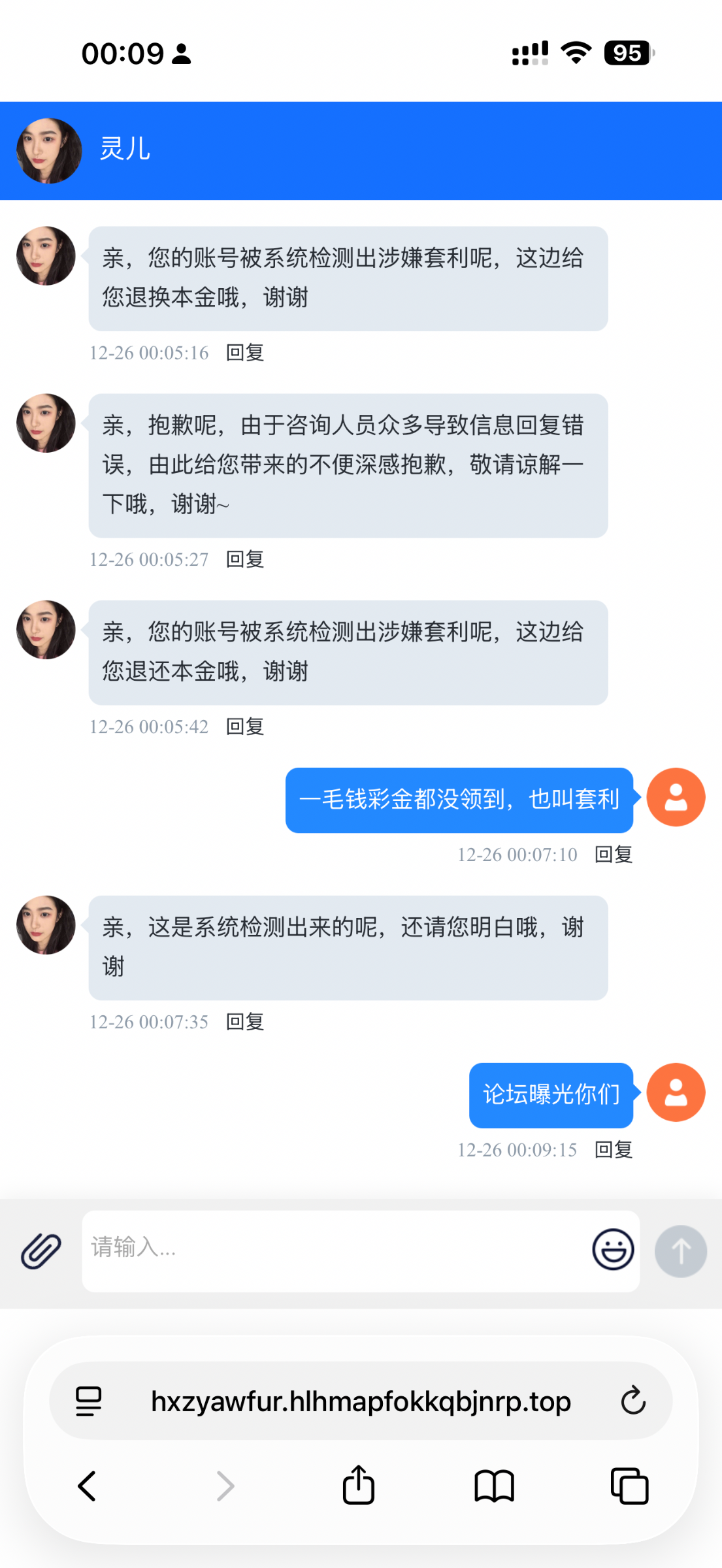Focus the 请输入 message input field
The width and height of the screenshot is (722, 1568).
(x=333, y=1249)
